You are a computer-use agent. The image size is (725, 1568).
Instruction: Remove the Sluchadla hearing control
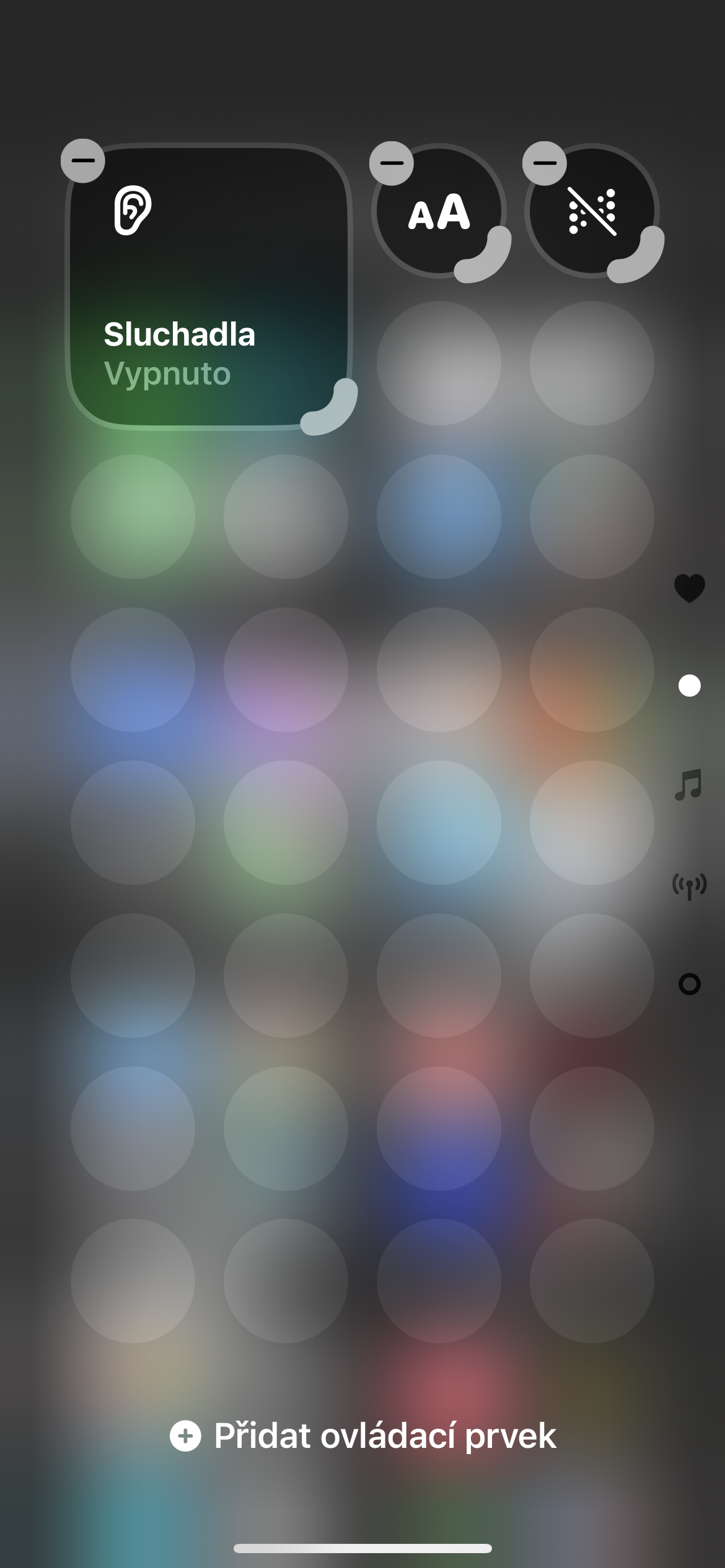[x=83, y=160]
